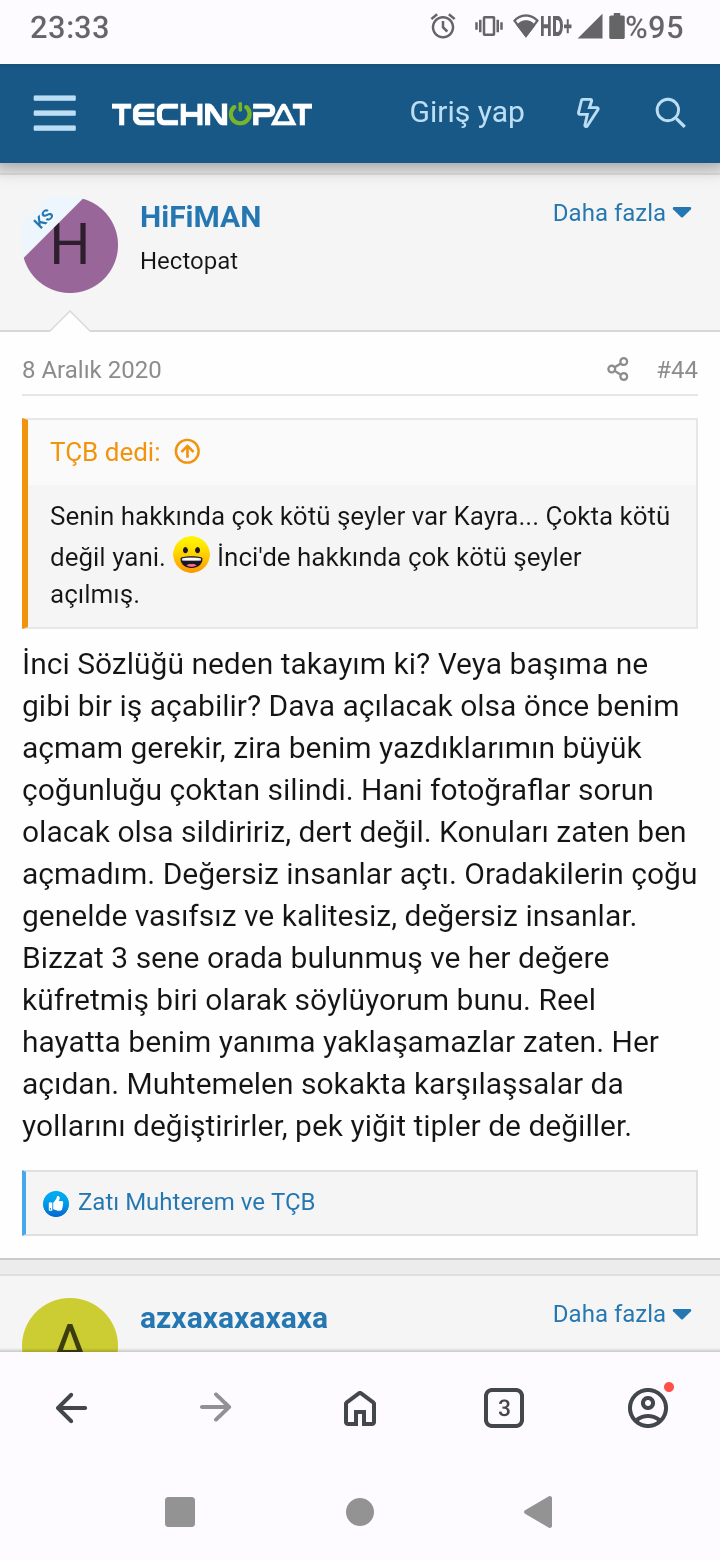Open HiFiMAN's profile name link
Image resolution: width=720 pixels, height=1560 pixels.
click(200, 217)
